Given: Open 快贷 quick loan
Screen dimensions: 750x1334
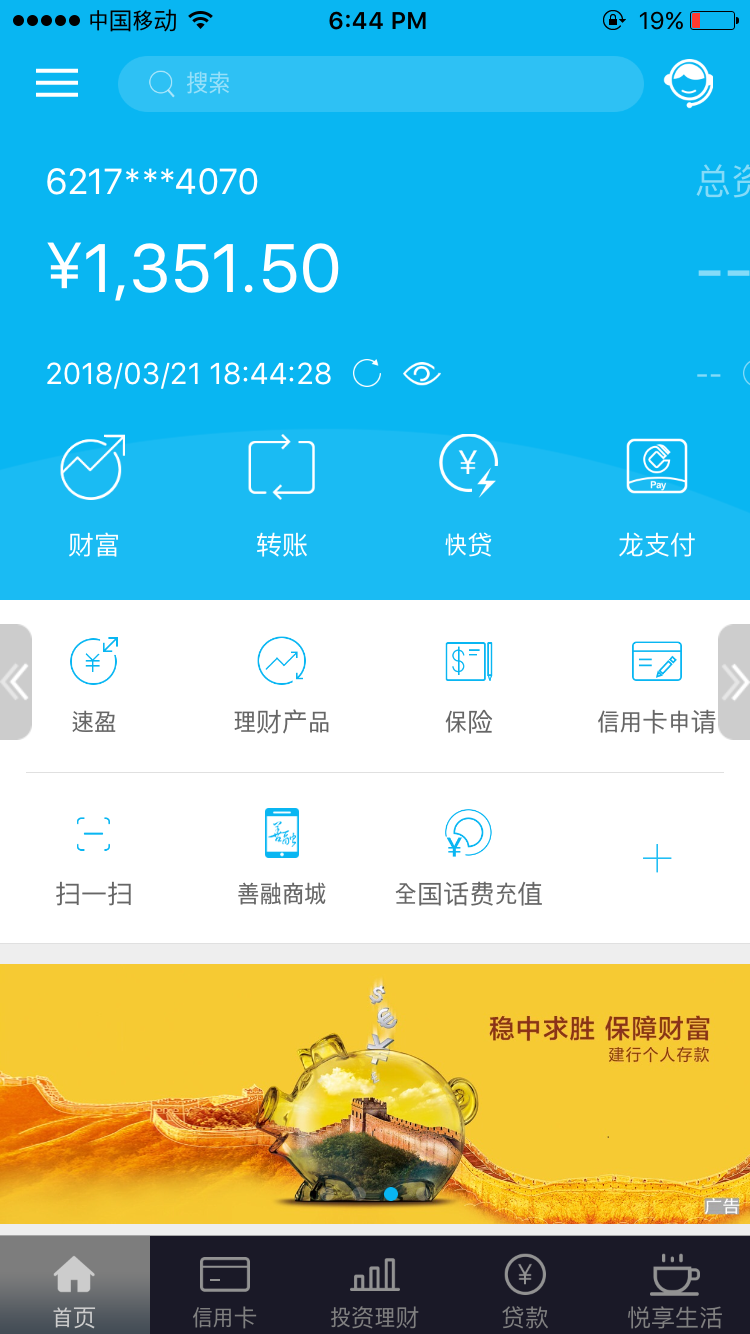Looking at the screenshot, I should tap(468, 494).
